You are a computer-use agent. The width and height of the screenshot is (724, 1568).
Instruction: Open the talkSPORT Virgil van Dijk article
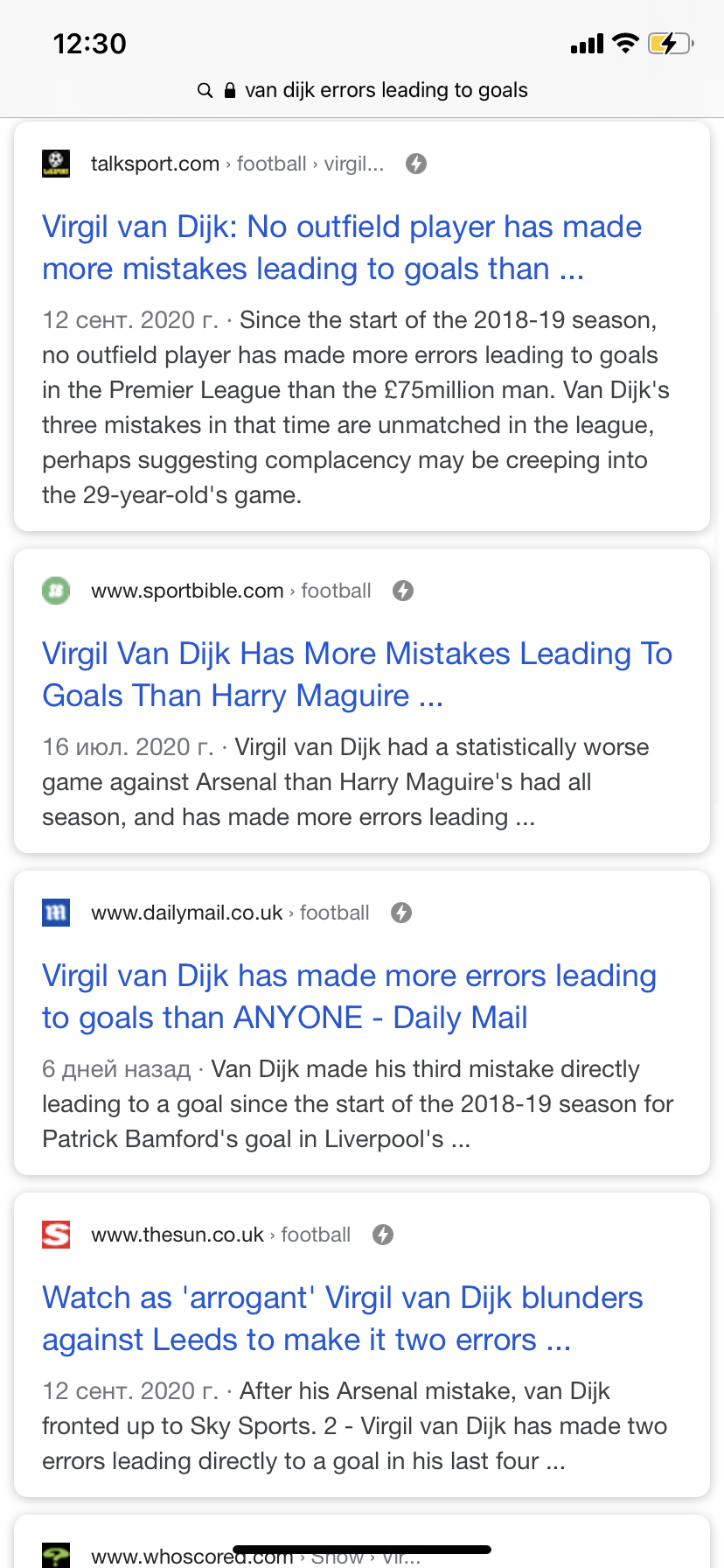[342, 248]
